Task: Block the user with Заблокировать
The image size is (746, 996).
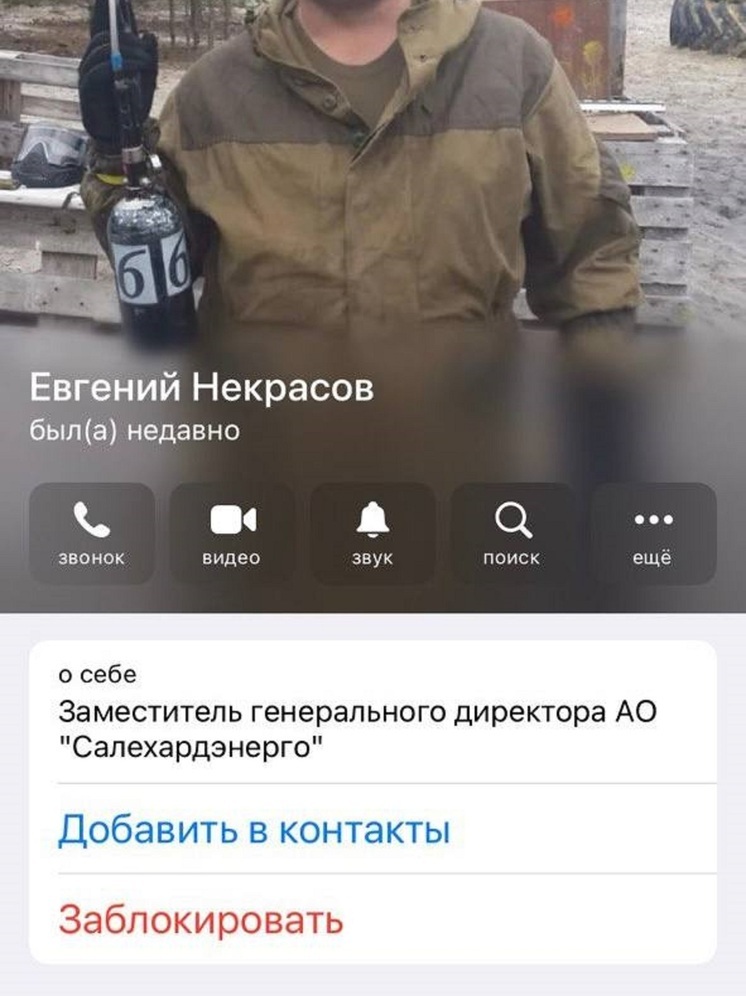Action: coord(201,919)
